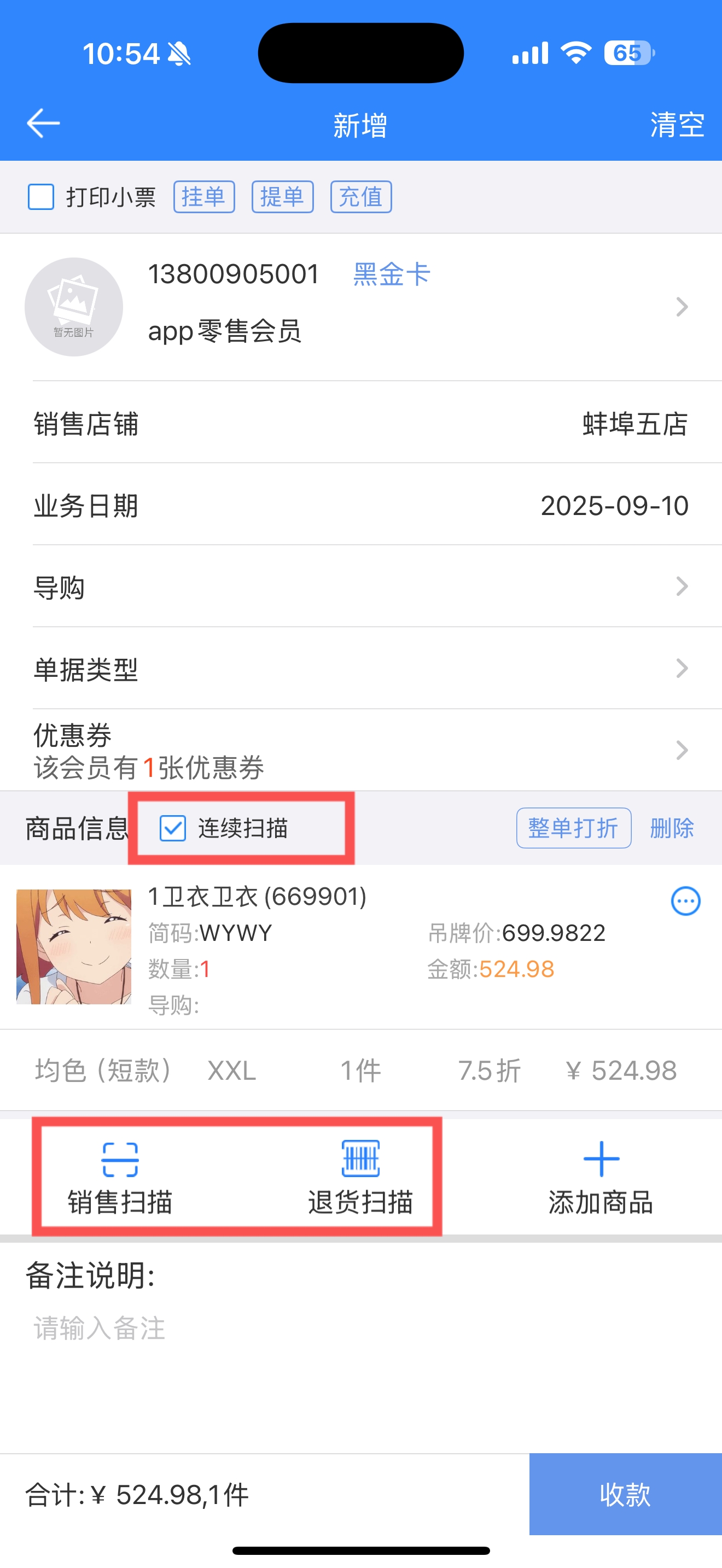
Task: Choose the 单据类型 document type
Action: pyautogui.click(x=361, y=669)
